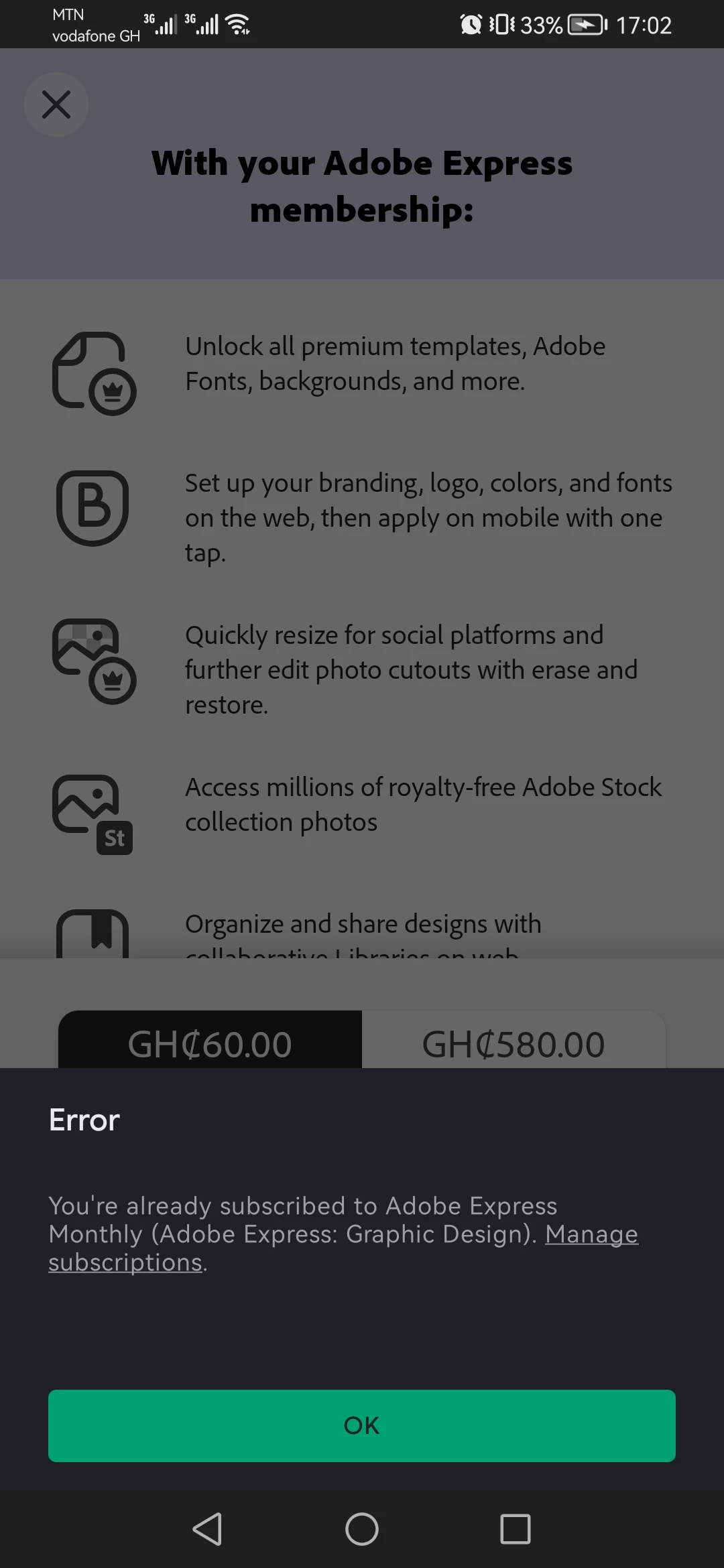
Task: Go back using the system back button
Action: [207, 1528]
